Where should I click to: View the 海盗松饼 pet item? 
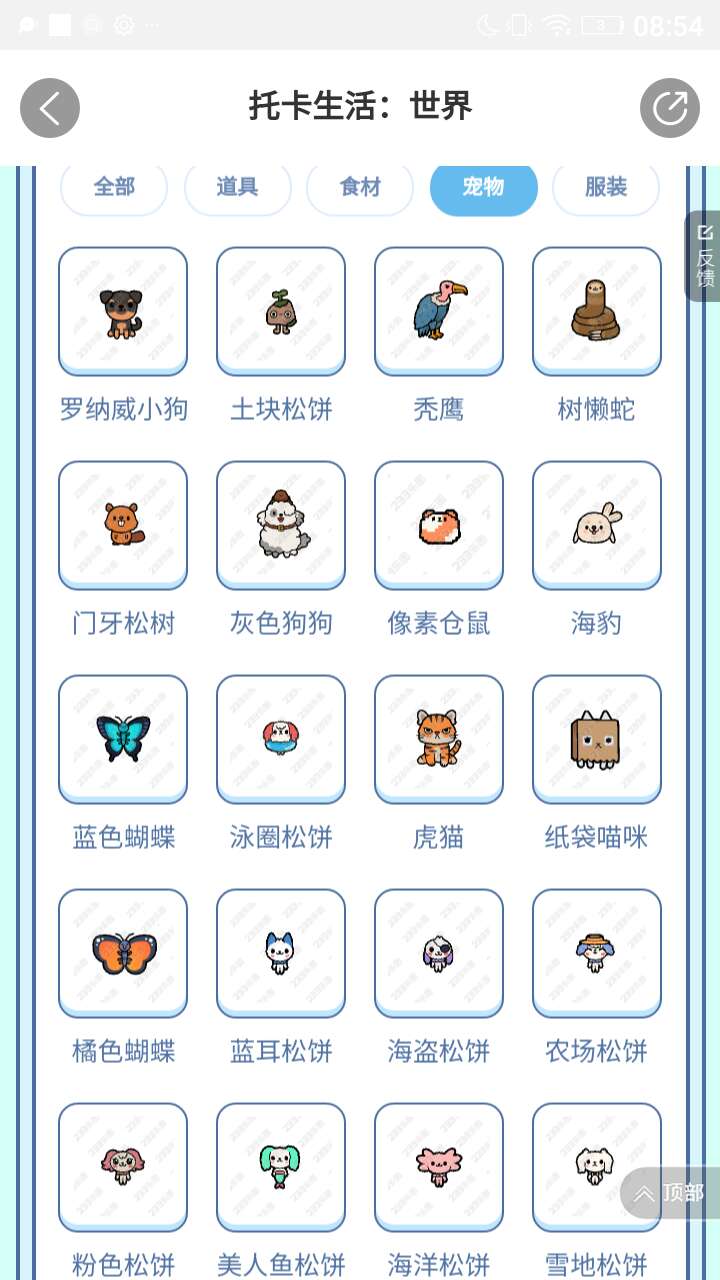(x=439, y=953)
